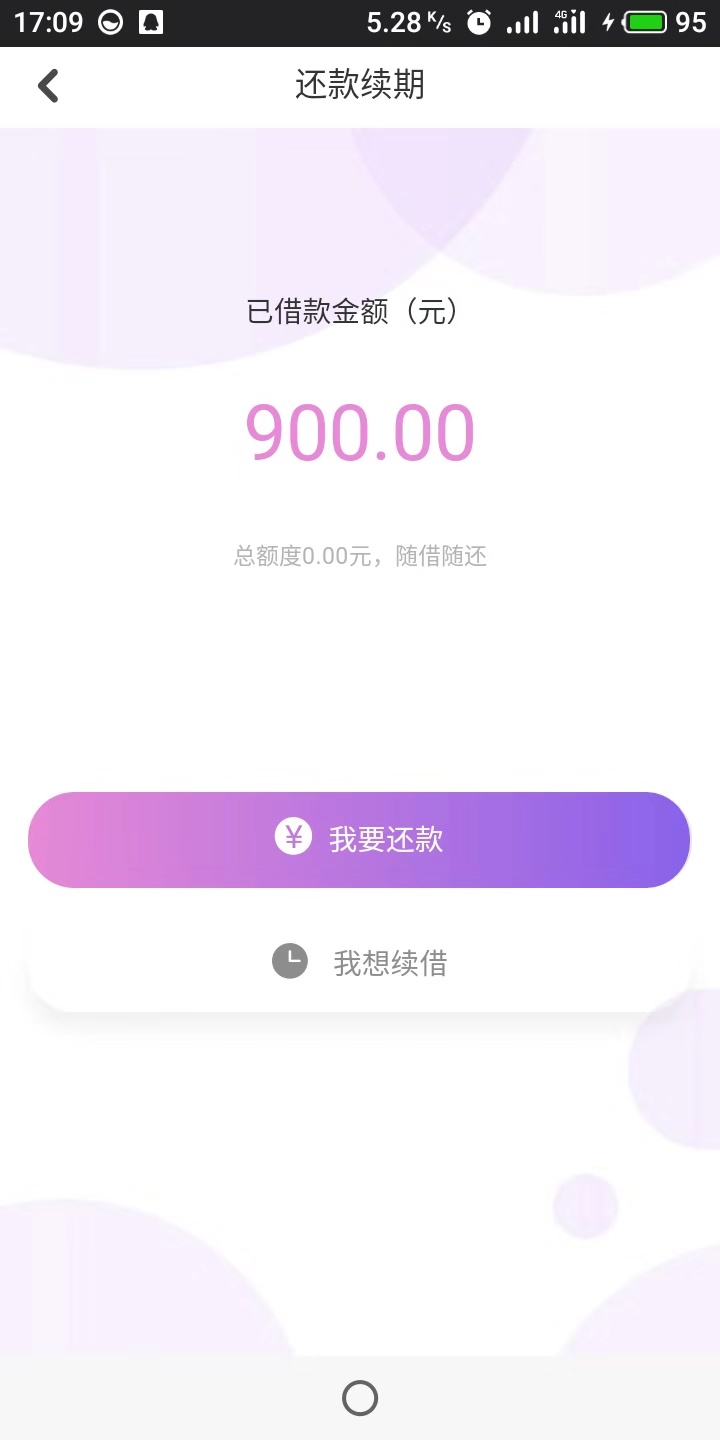This screenshot has width=720, height=1440.
Task: Go back using the top-left arrow
Action: 48,86
